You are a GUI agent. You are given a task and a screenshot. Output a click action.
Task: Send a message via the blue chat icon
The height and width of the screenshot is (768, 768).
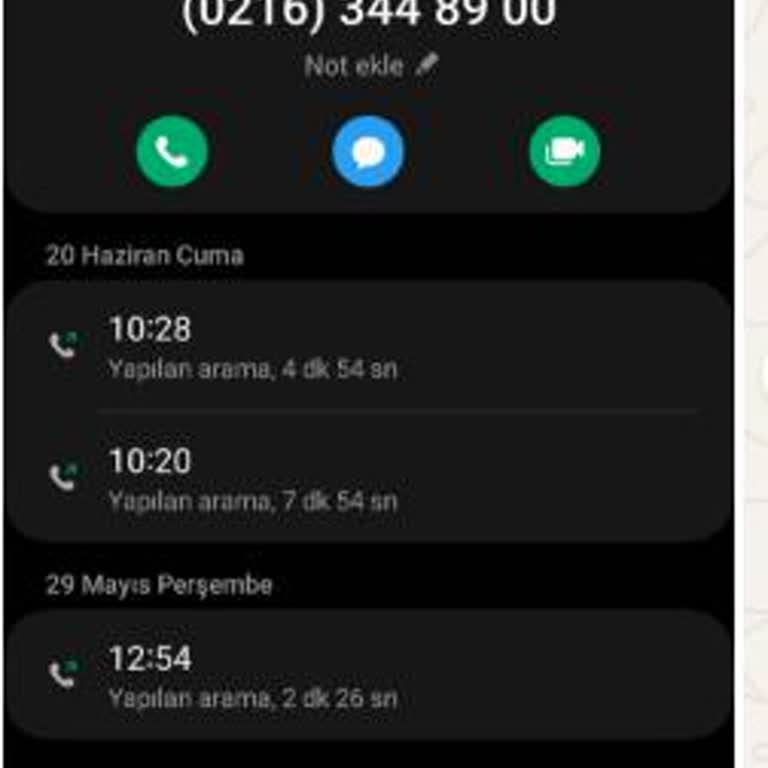tap(368, 152)
